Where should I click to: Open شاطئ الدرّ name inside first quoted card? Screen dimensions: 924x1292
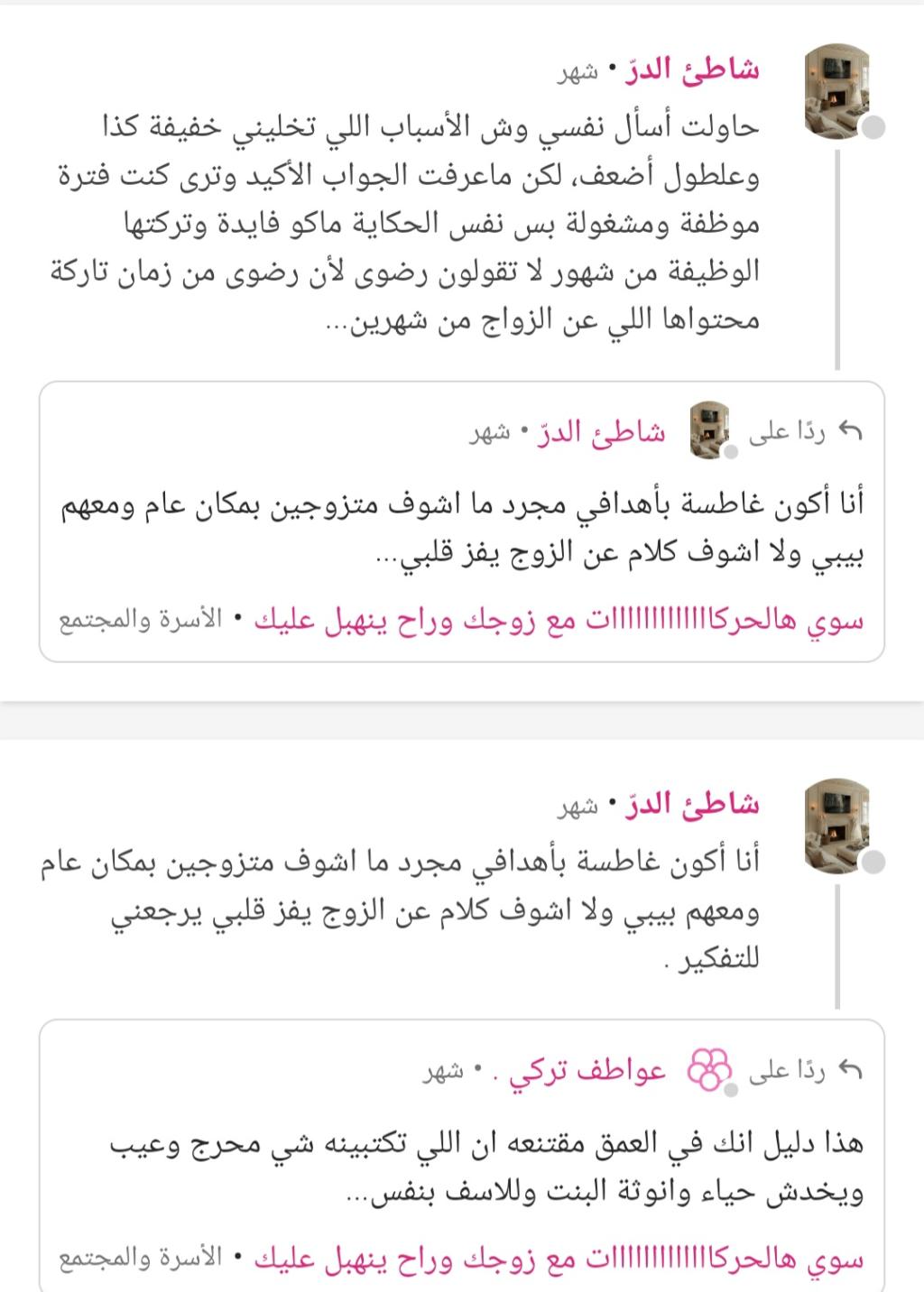coord(601,433)
